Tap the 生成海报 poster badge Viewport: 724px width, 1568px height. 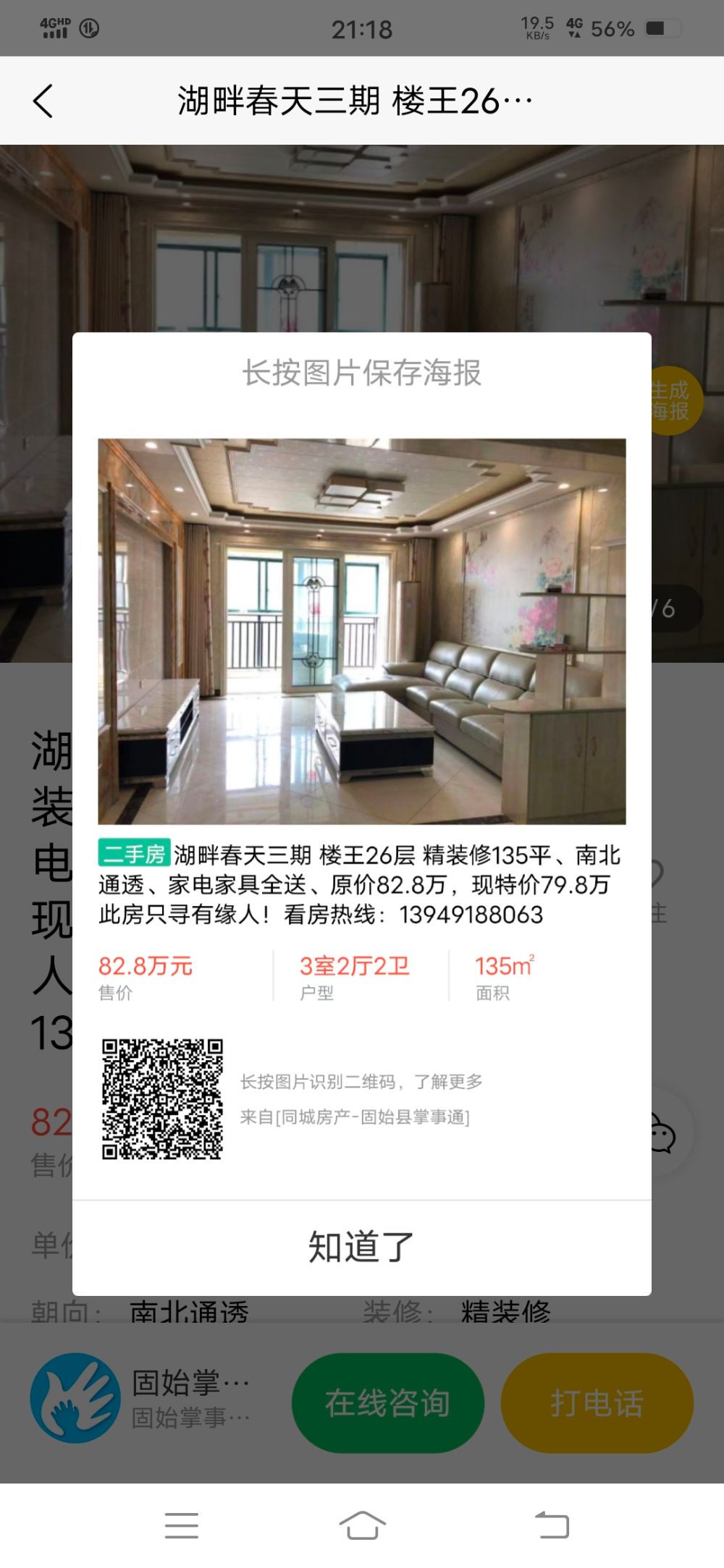tap(675, 401)
